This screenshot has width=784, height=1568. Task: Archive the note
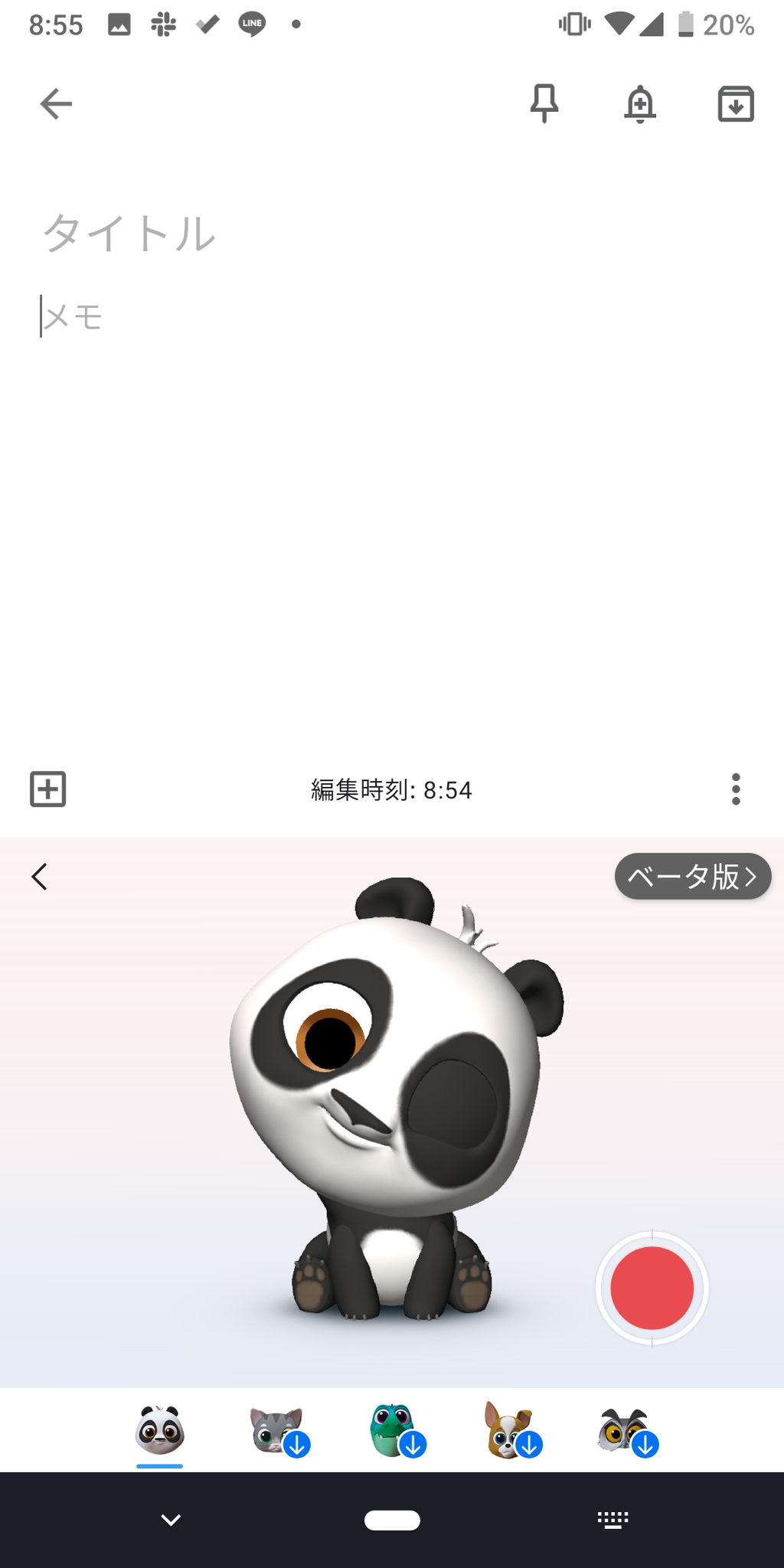coord(734,105)
